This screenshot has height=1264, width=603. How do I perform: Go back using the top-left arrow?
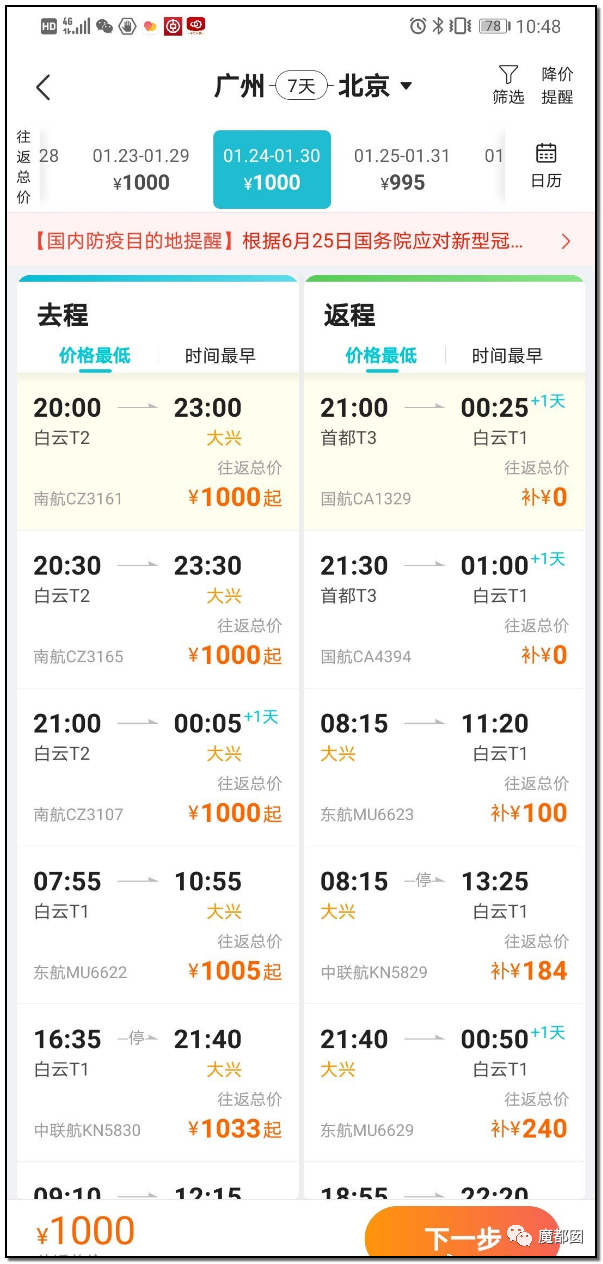click(x=43, y=87)
